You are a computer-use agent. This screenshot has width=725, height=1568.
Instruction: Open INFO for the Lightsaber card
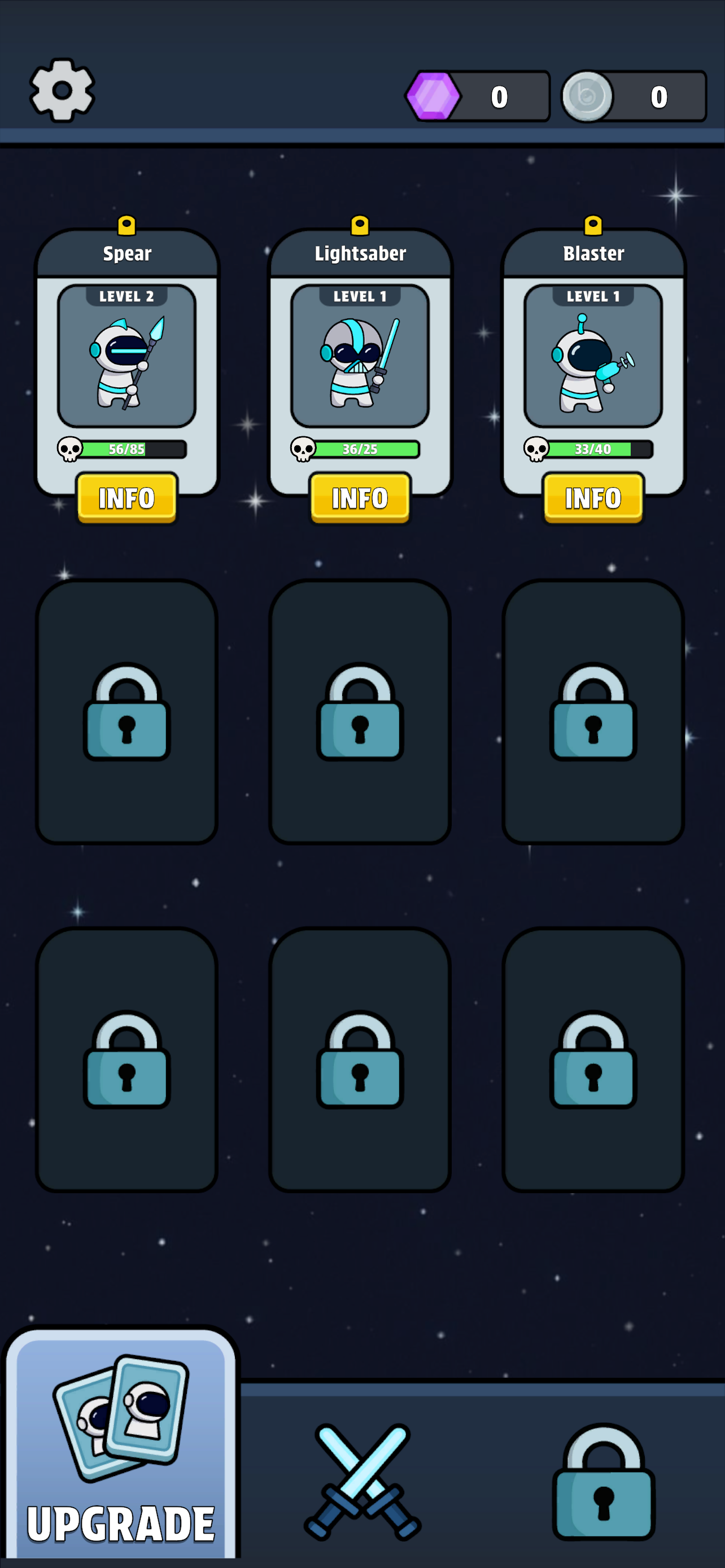click(360, 498)
